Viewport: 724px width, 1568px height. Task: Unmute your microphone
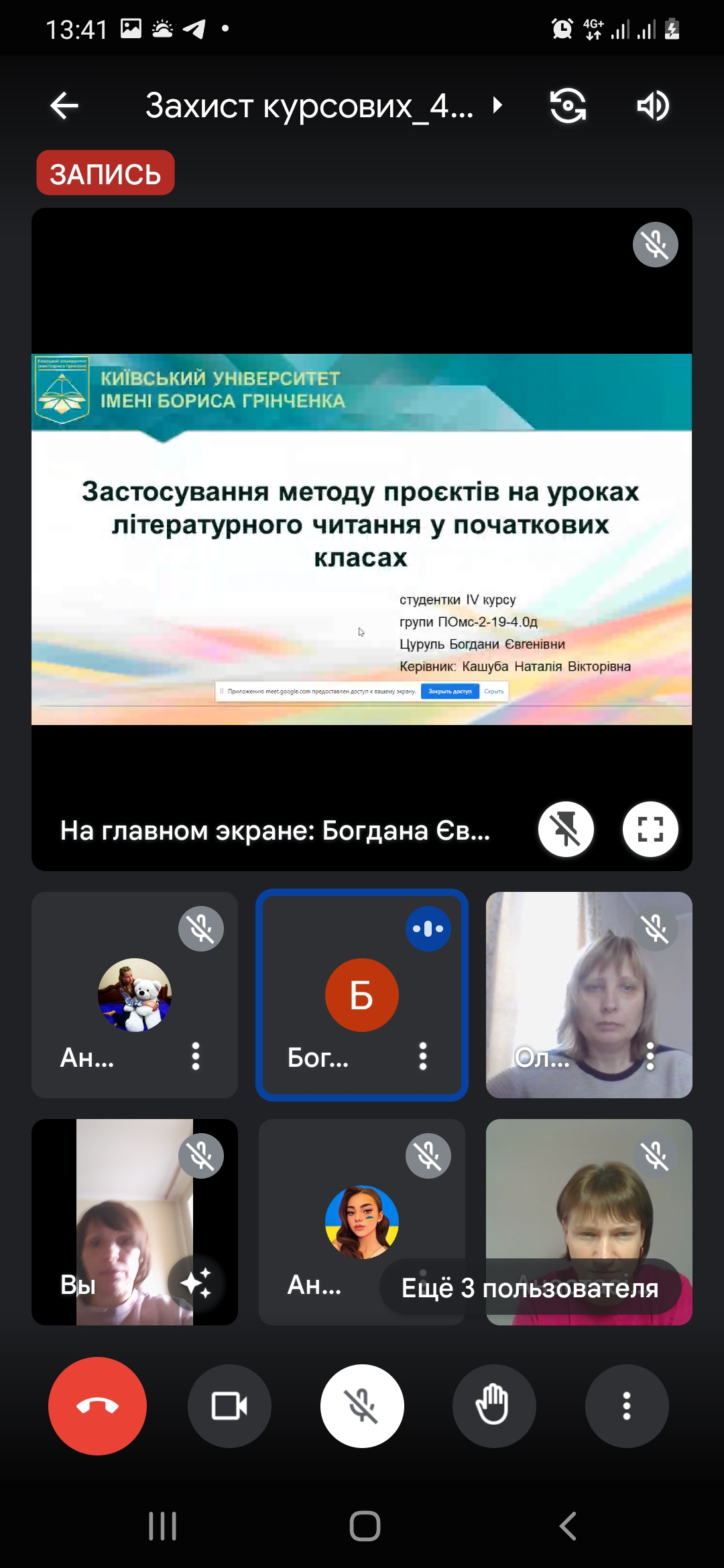coord(362,1406)
